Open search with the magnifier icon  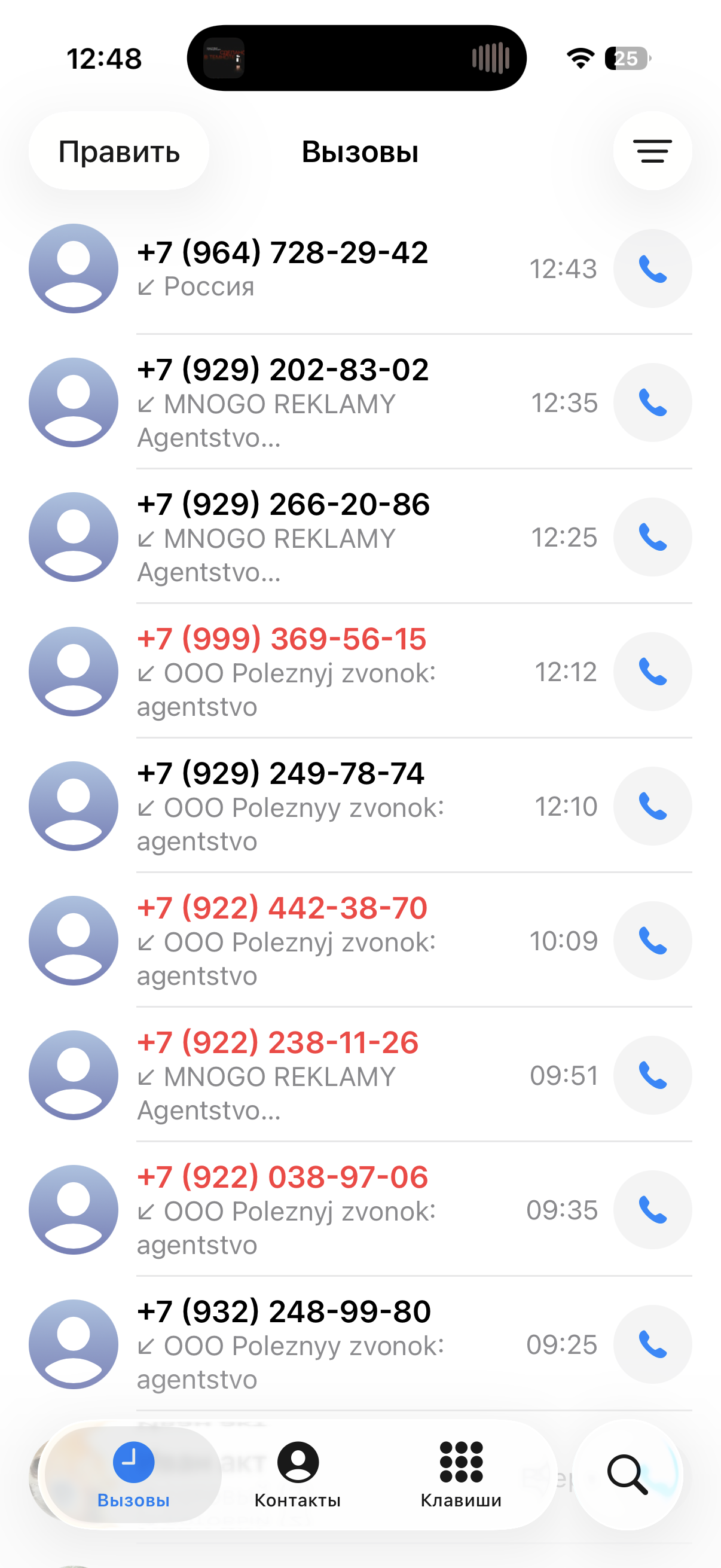[x=627, y=1474]
